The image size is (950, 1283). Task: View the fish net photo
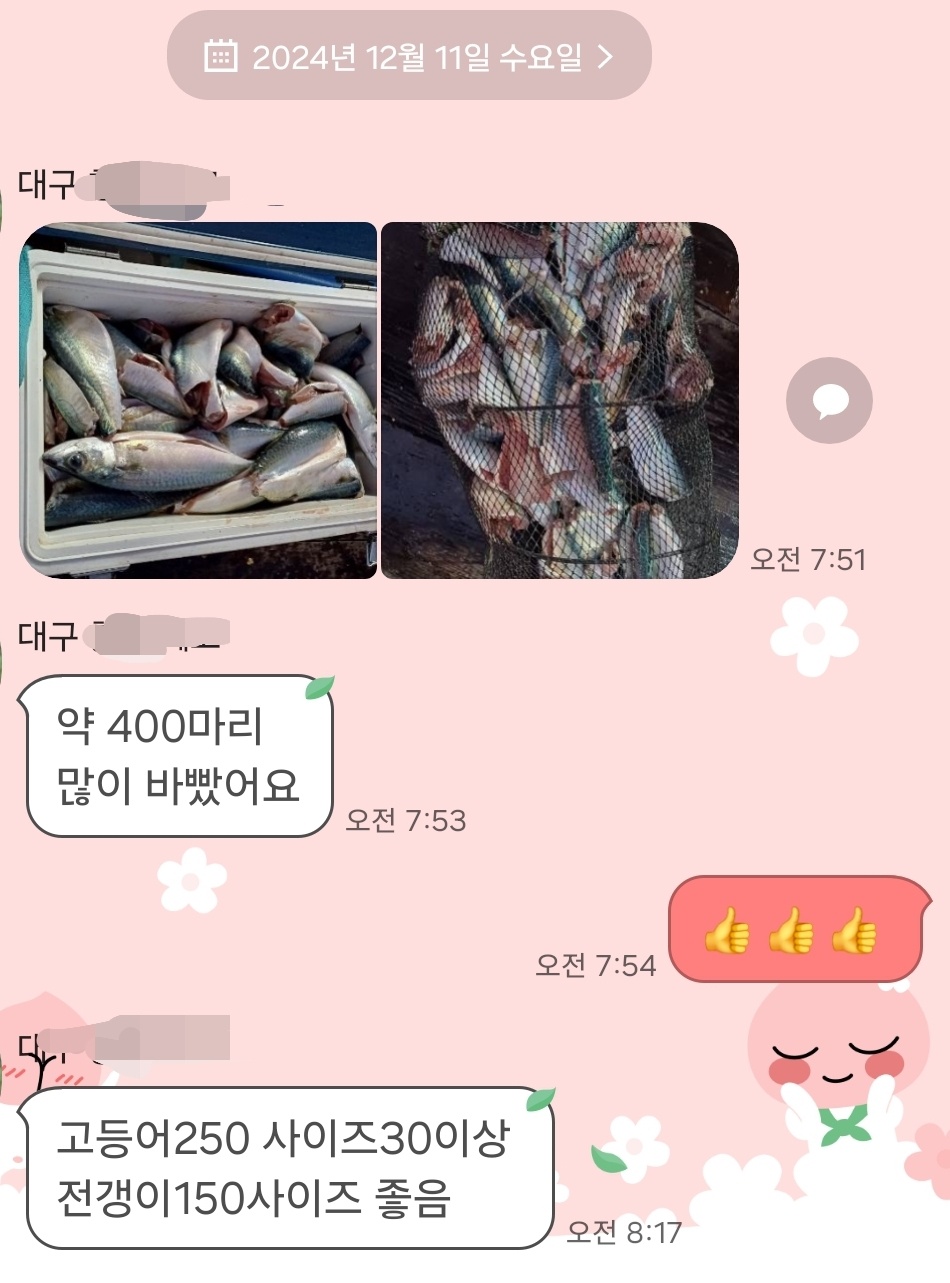click(559, 400)
